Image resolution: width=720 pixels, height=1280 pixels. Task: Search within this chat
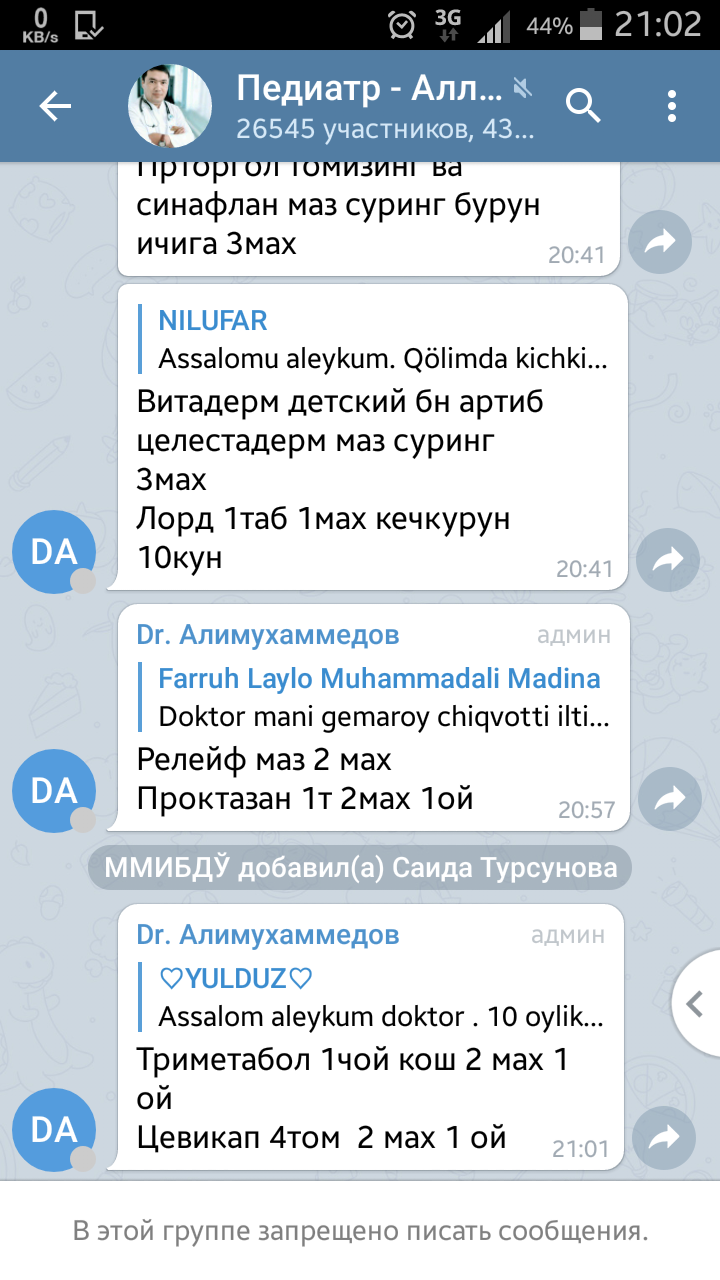[582, 106]
